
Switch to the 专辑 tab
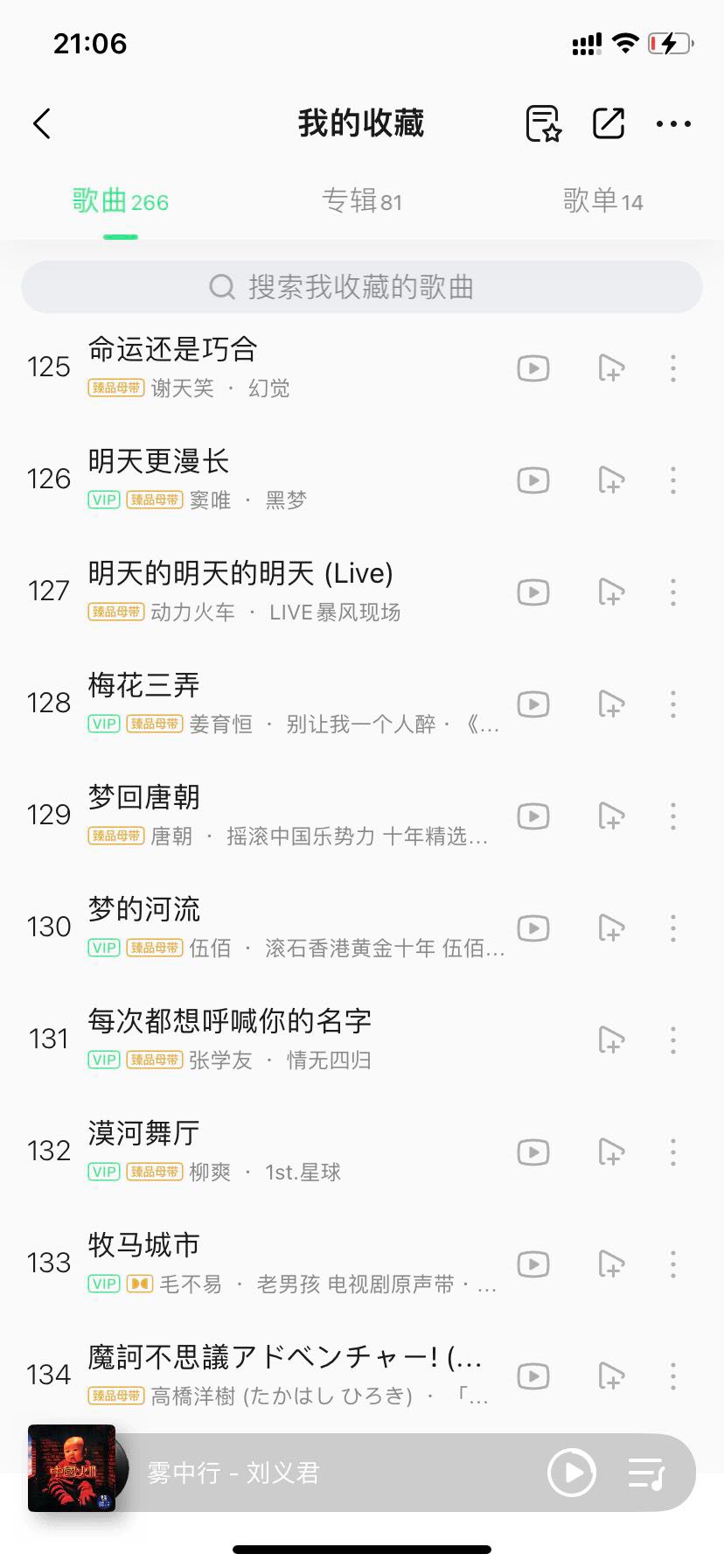coord(362,202)
